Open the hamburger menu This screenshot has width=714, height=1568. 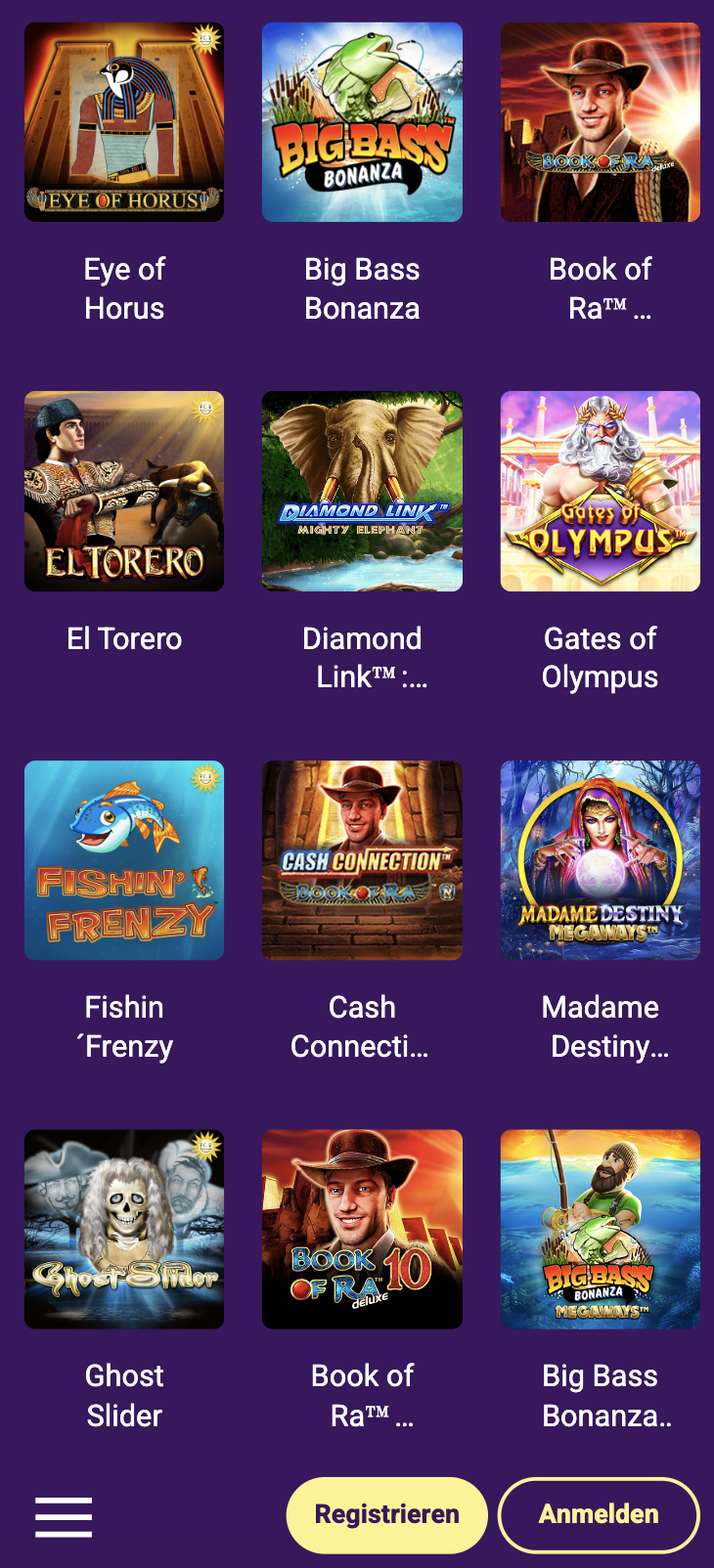pyautogui.click(x=64, y=1516)
